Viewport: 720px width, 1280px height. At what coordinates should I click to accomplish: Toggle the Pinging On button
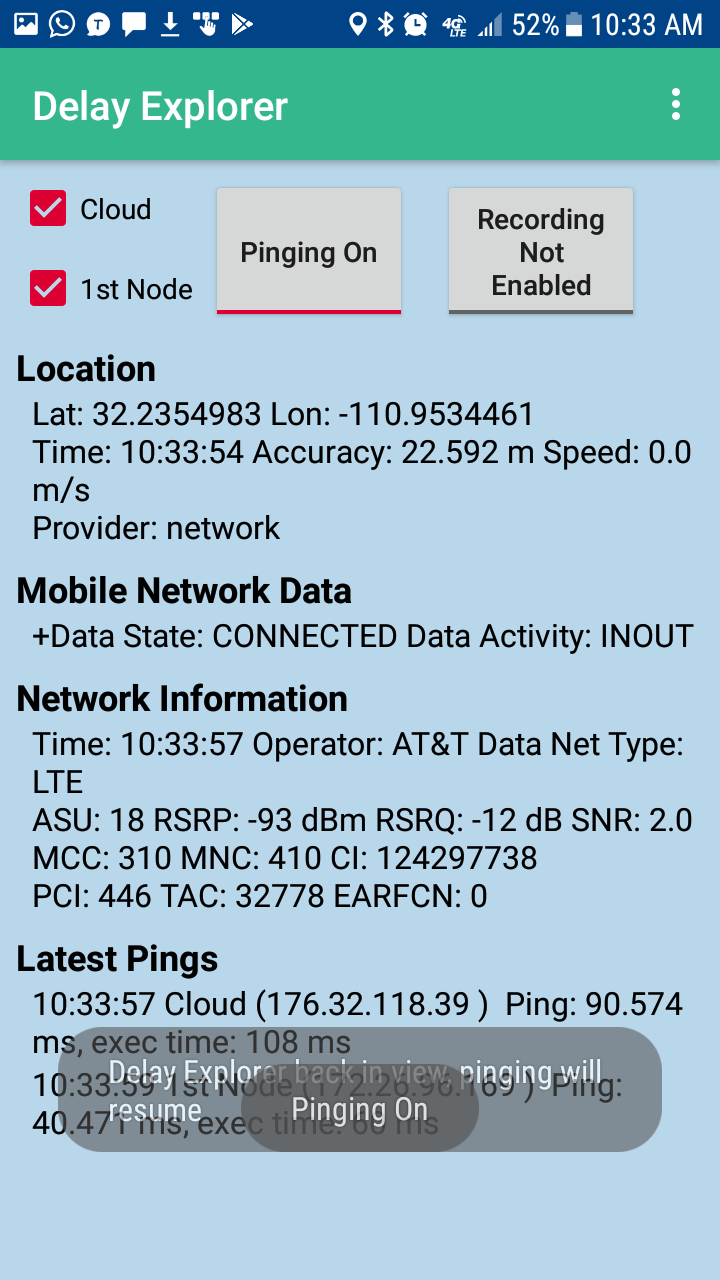coord(308,252)
